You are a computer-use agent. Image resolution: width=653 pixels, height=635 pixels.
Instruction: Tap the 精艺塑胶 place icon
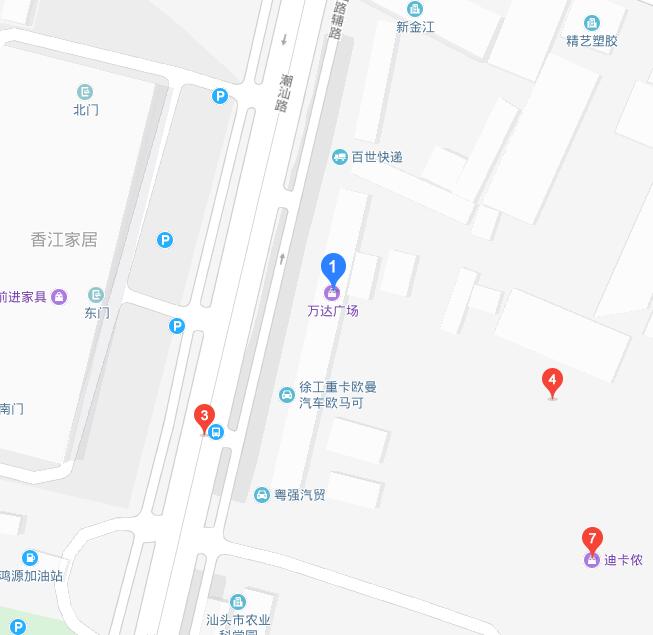592,23
